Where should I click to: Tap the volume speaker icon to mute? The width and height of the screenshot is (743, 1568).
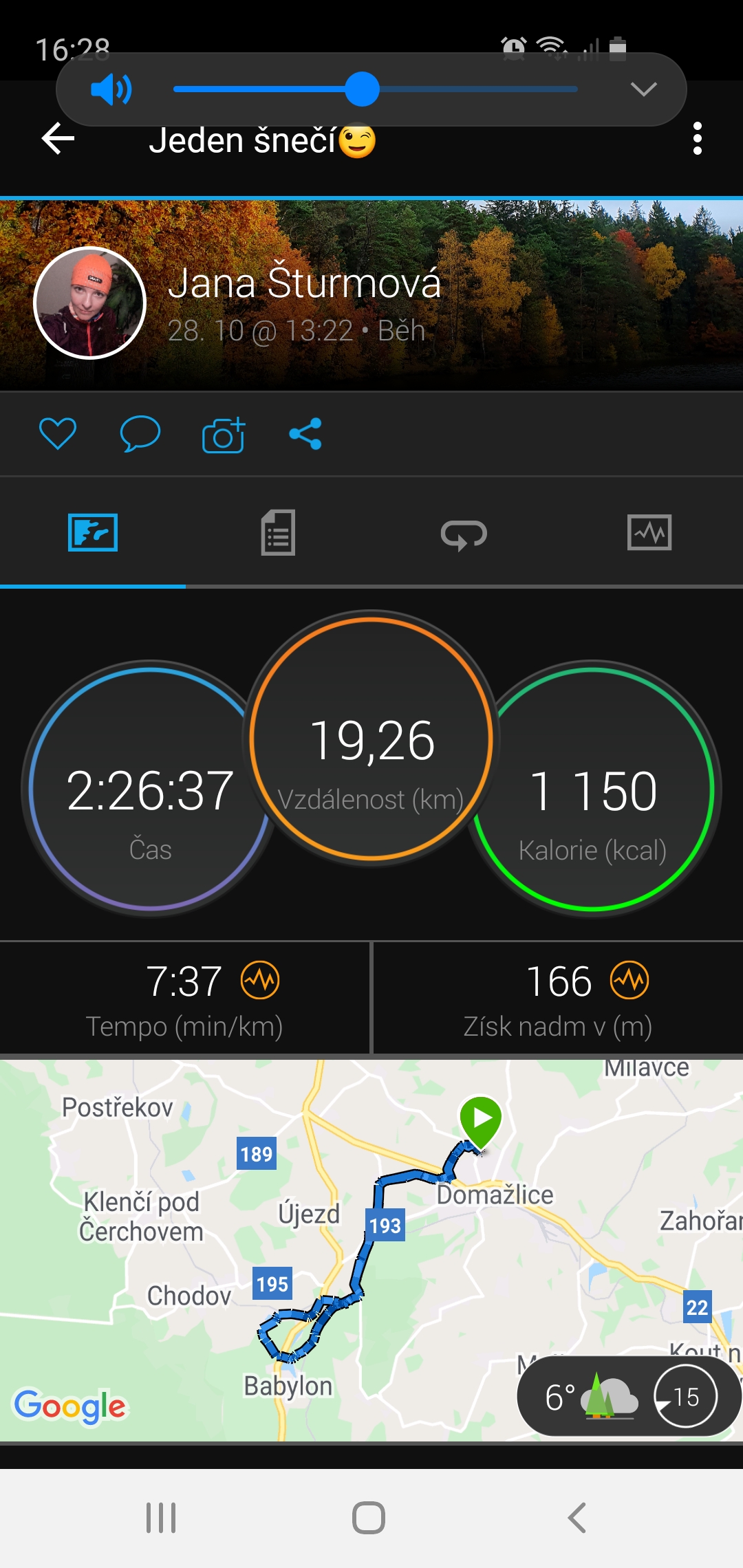[x=111, y=89]
